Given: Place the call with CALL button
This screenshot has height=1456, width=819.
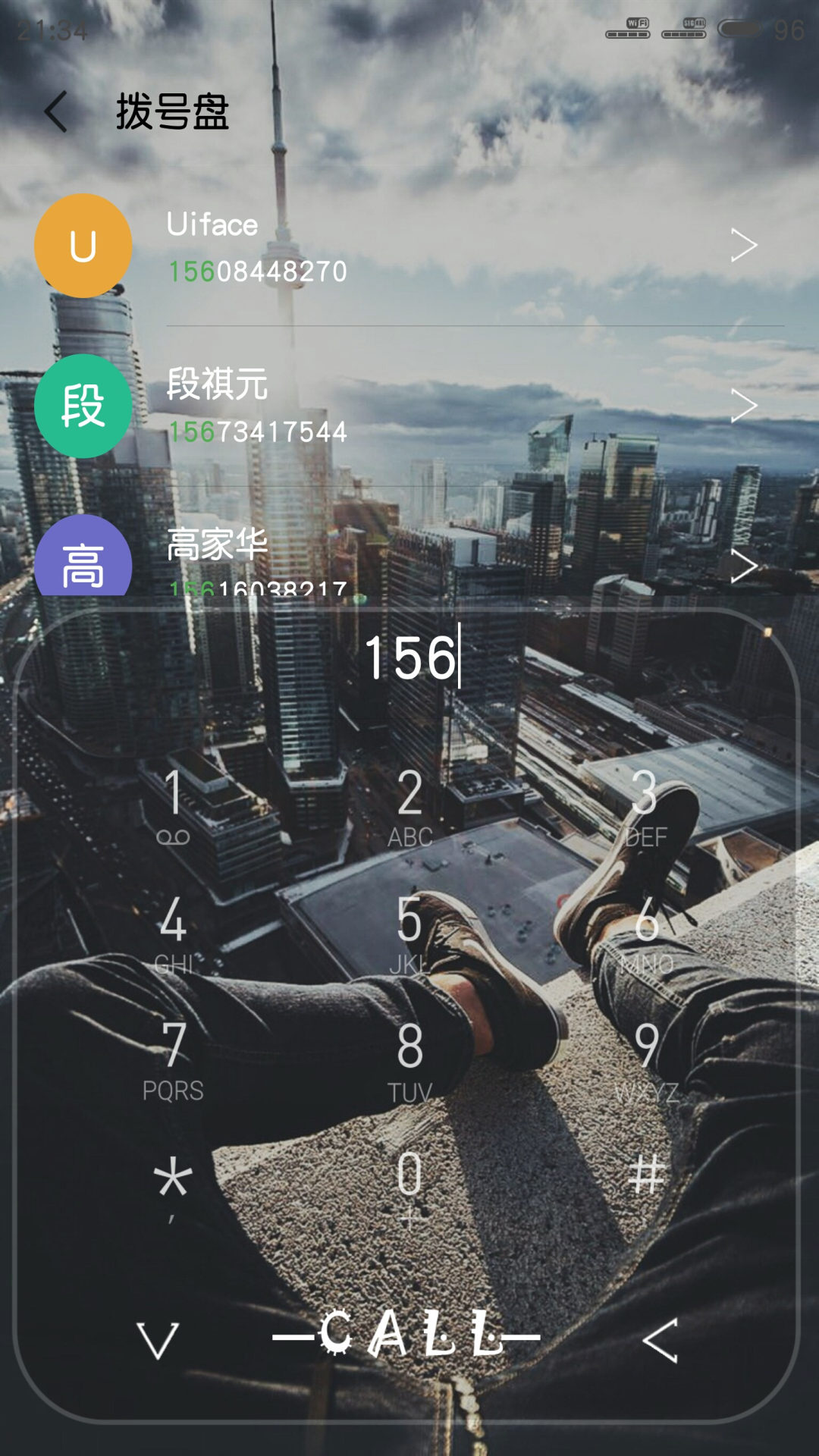Looking at the screenshot, I should click(406, 1335).
